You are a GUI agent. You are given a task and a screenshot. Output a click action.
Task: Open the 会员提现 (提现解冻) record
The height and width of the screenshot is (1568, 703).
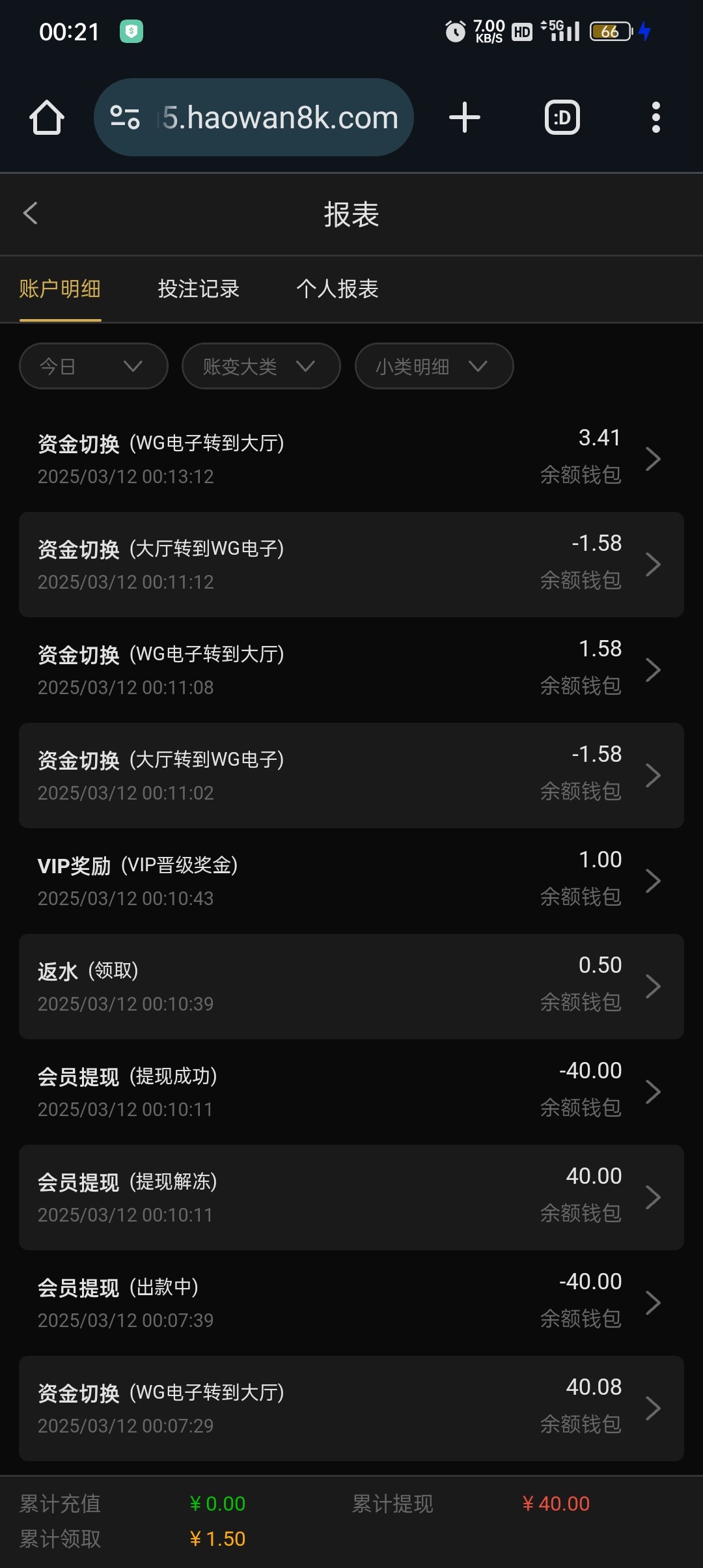(351, 1197)
